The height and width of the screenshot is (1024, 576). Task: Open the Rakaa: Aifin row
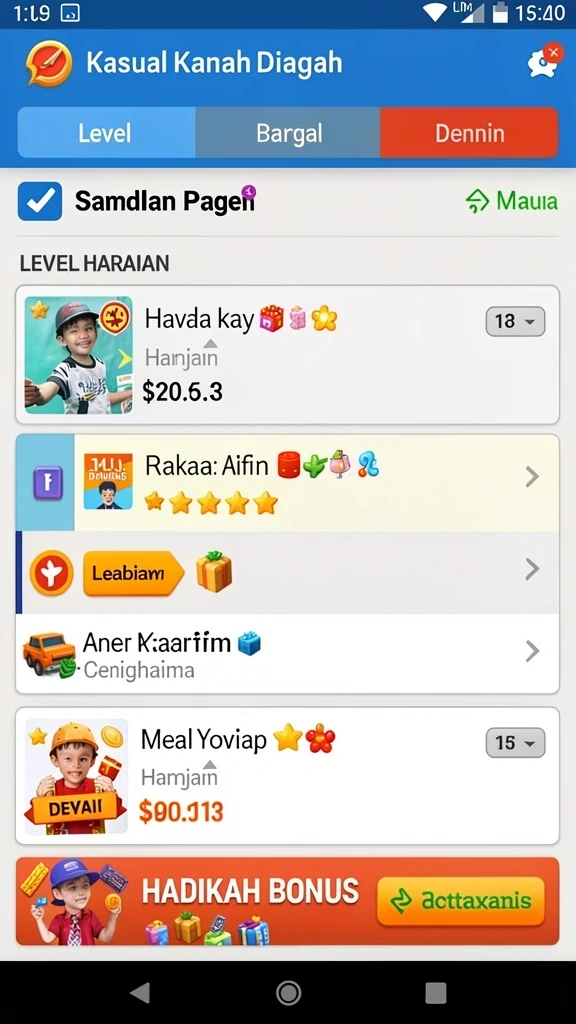[x=287, y=483]
